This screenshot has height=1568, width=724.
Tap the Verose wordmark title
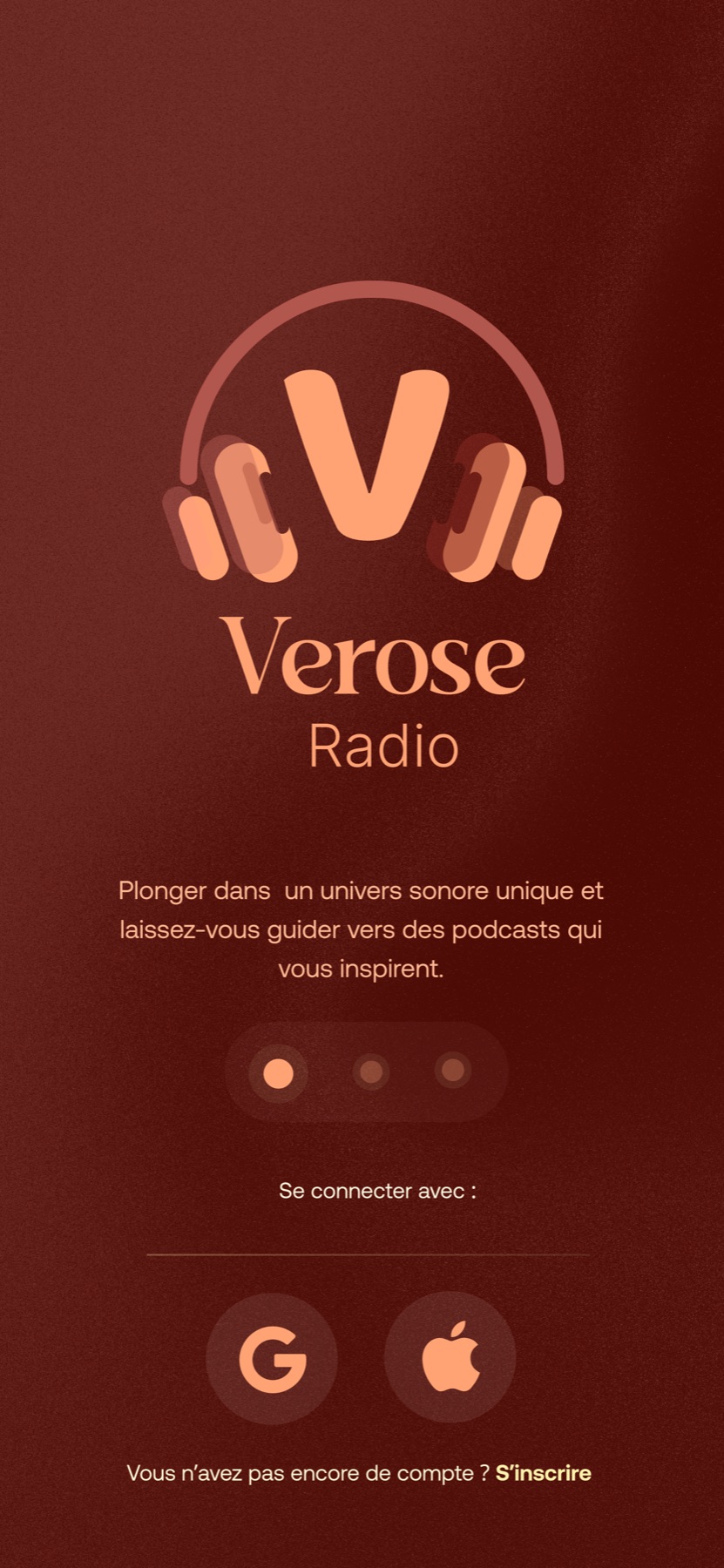point(375,658)
